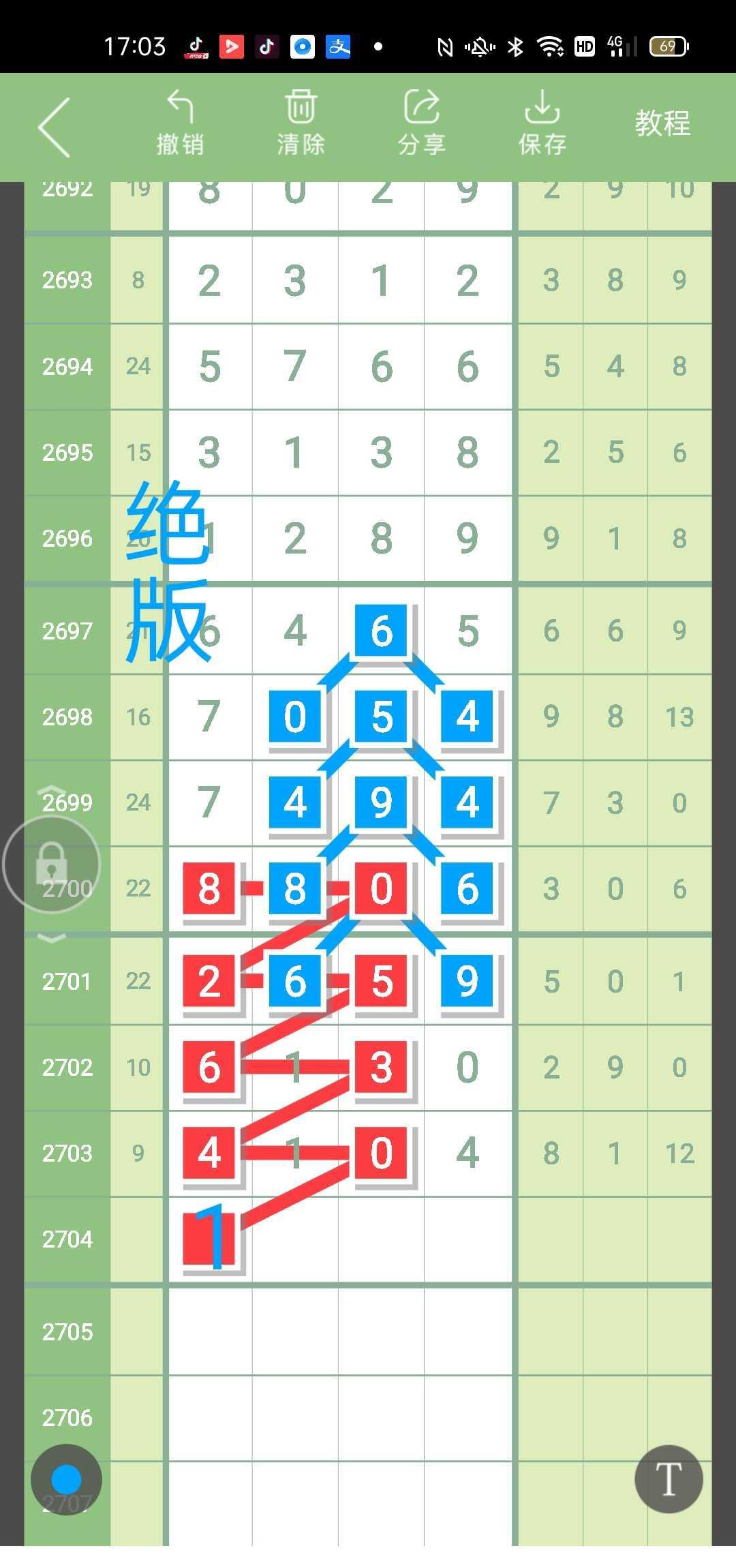Tap the lock icon on the left edge

52,864
